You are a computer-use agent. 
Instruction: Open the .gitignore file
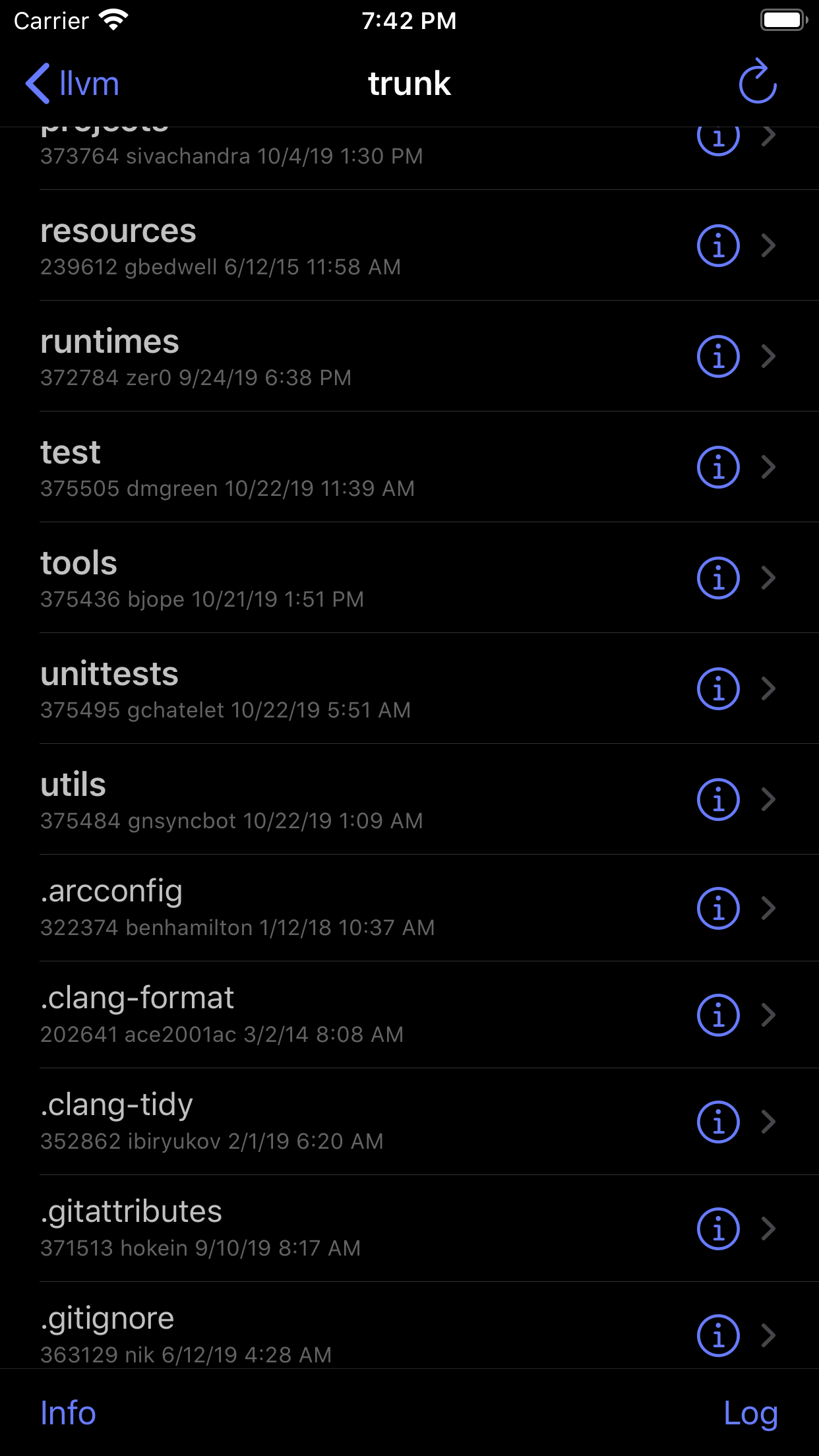tap(409, 1325)
